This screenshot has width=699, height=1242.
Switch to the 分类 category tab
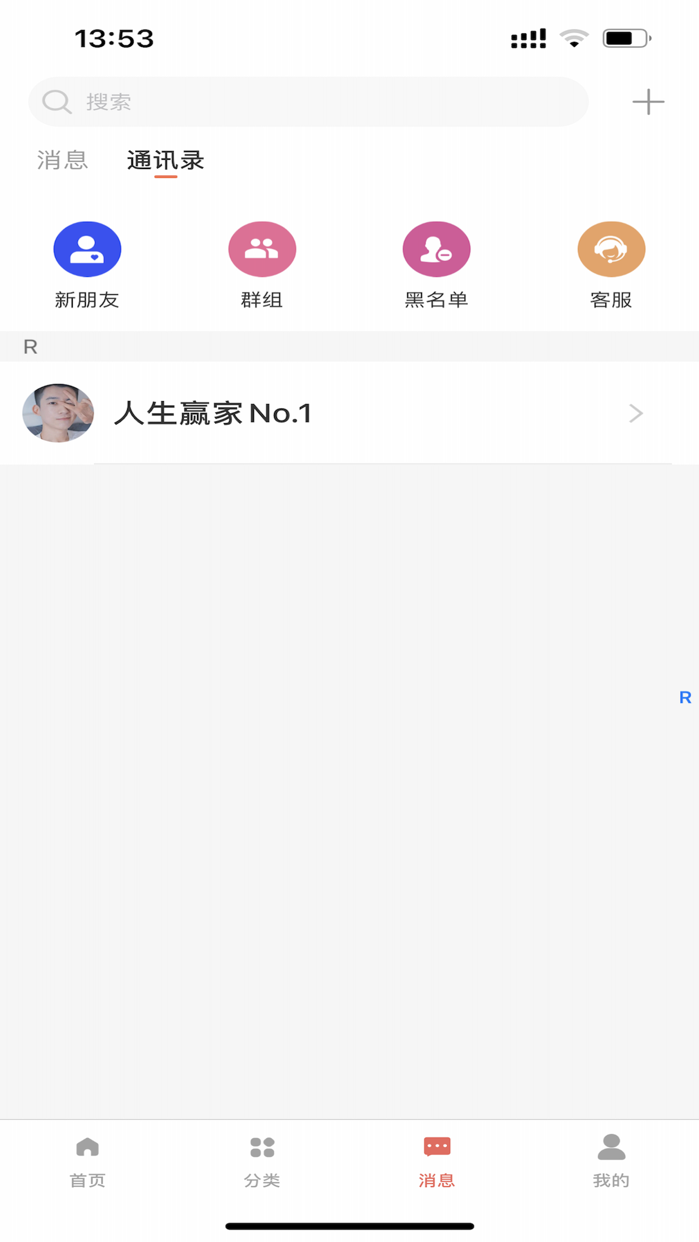coord(262,1160)
